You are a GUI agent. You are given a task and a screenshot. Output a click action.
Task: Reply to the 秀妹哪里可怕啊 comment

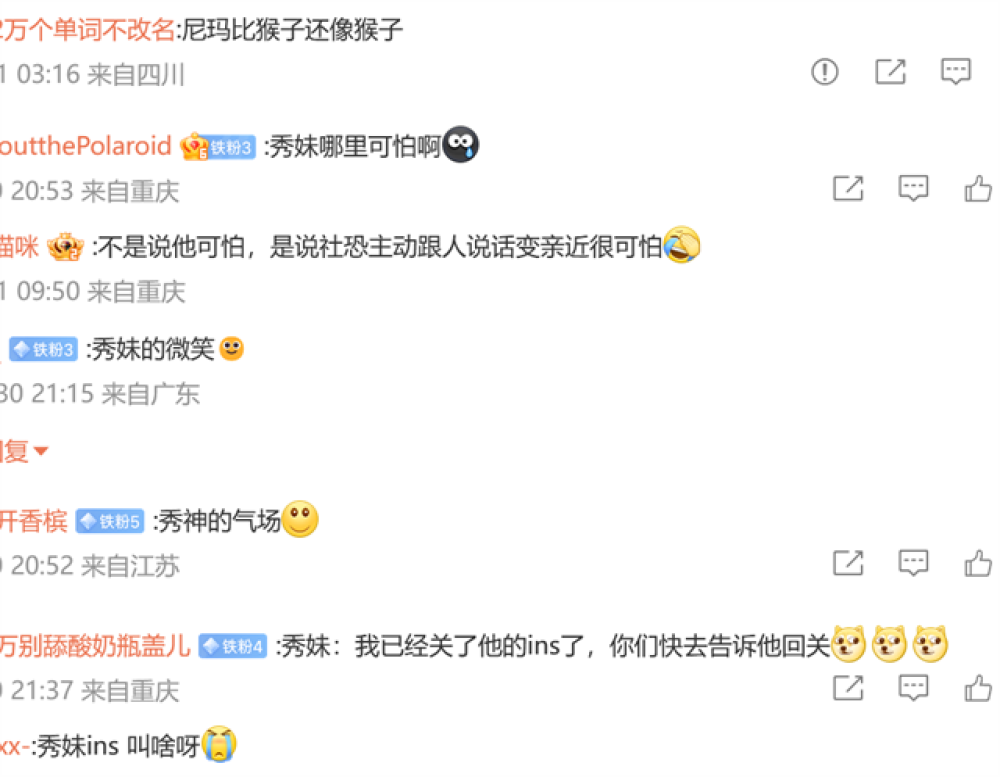(x=913, y=188)
